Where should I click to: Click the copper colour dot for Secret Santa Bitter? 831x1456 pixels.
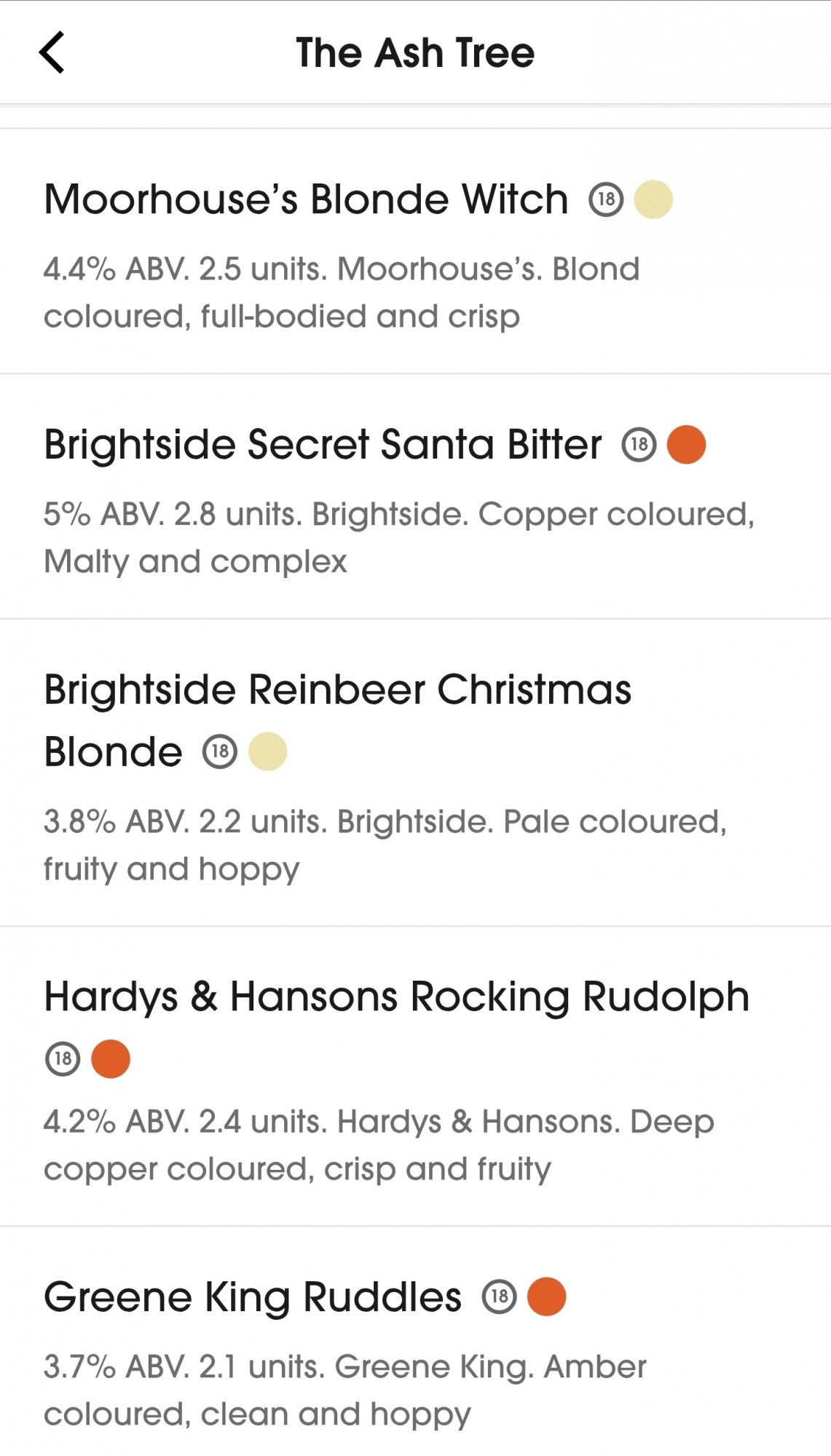(x=687, y=445)
